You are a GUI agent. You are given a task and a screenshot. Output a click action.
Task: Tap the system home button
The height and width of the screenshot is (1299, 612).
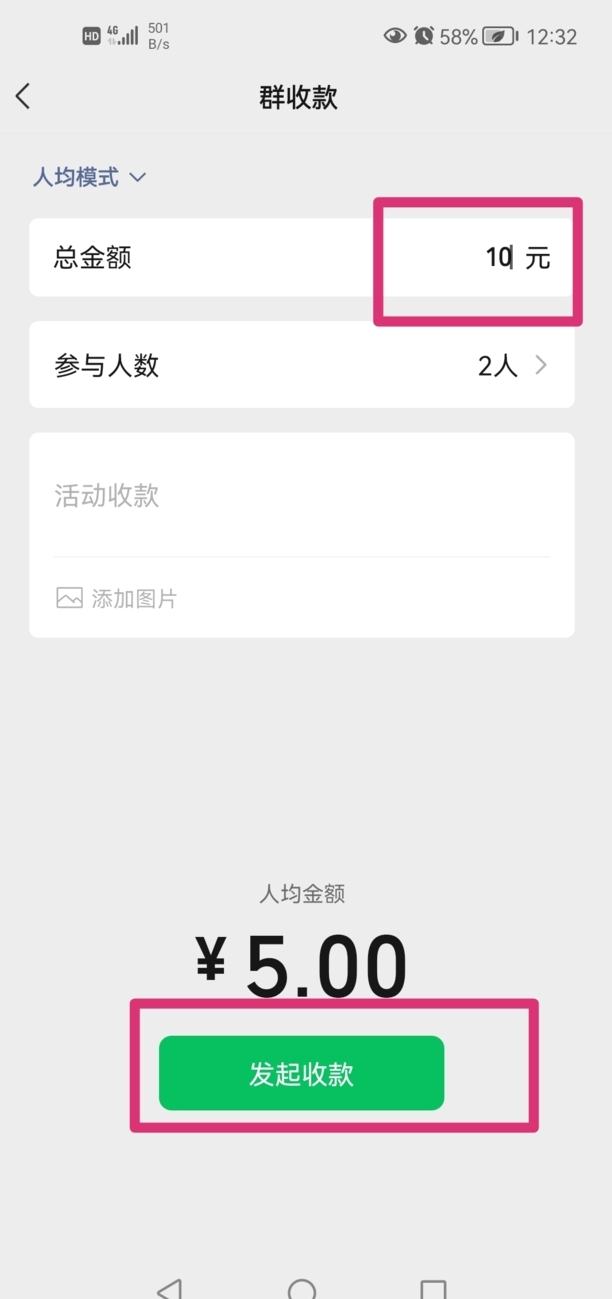coord(301,1288)
